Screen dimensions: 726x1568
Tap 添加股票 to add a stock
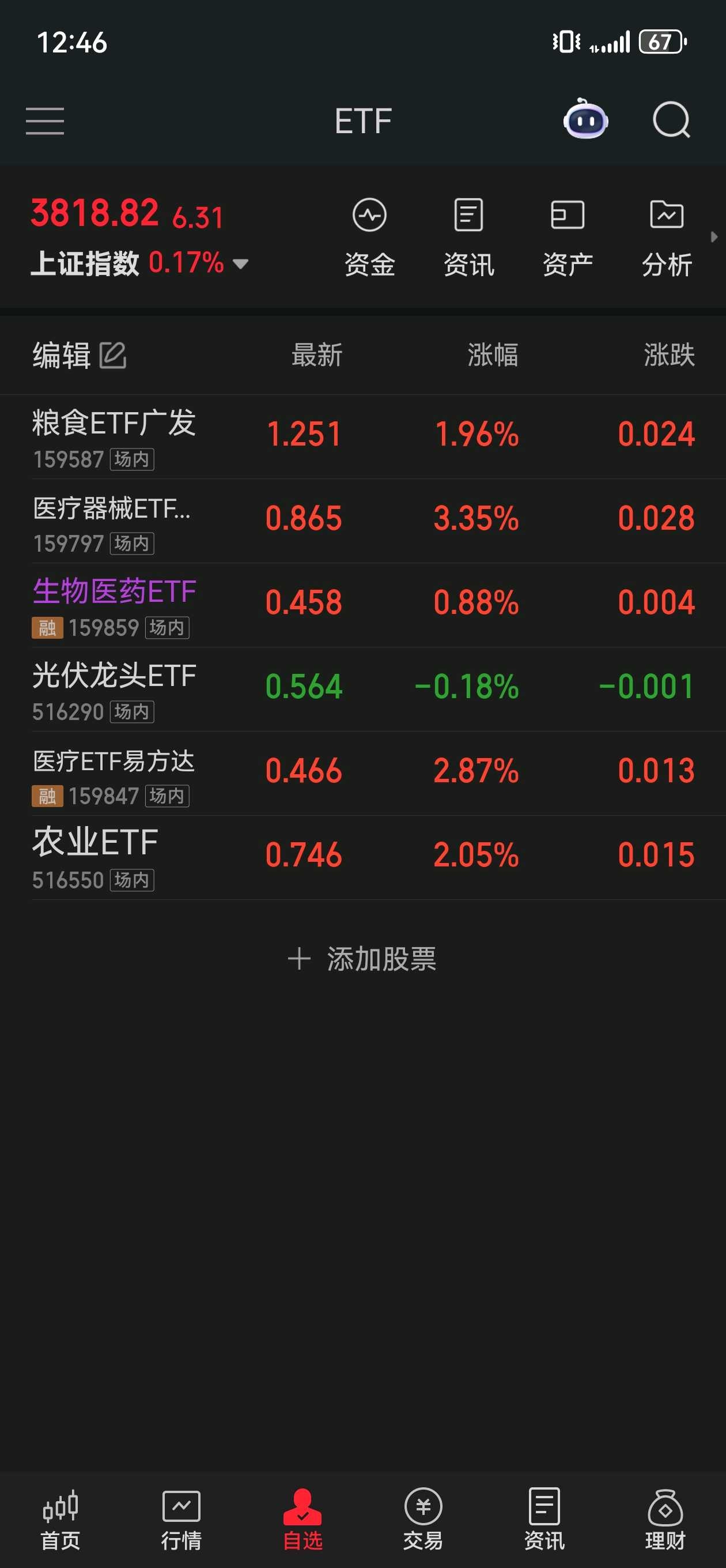coord(362,959)
